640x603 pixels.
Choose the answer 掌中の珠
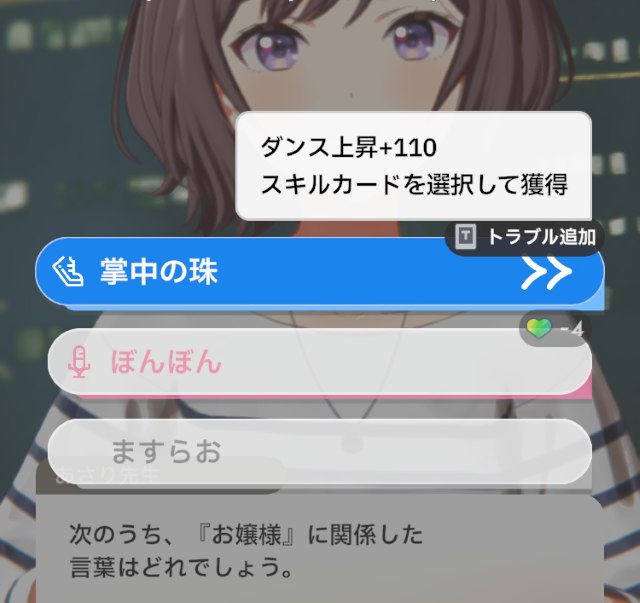point(318,270)
